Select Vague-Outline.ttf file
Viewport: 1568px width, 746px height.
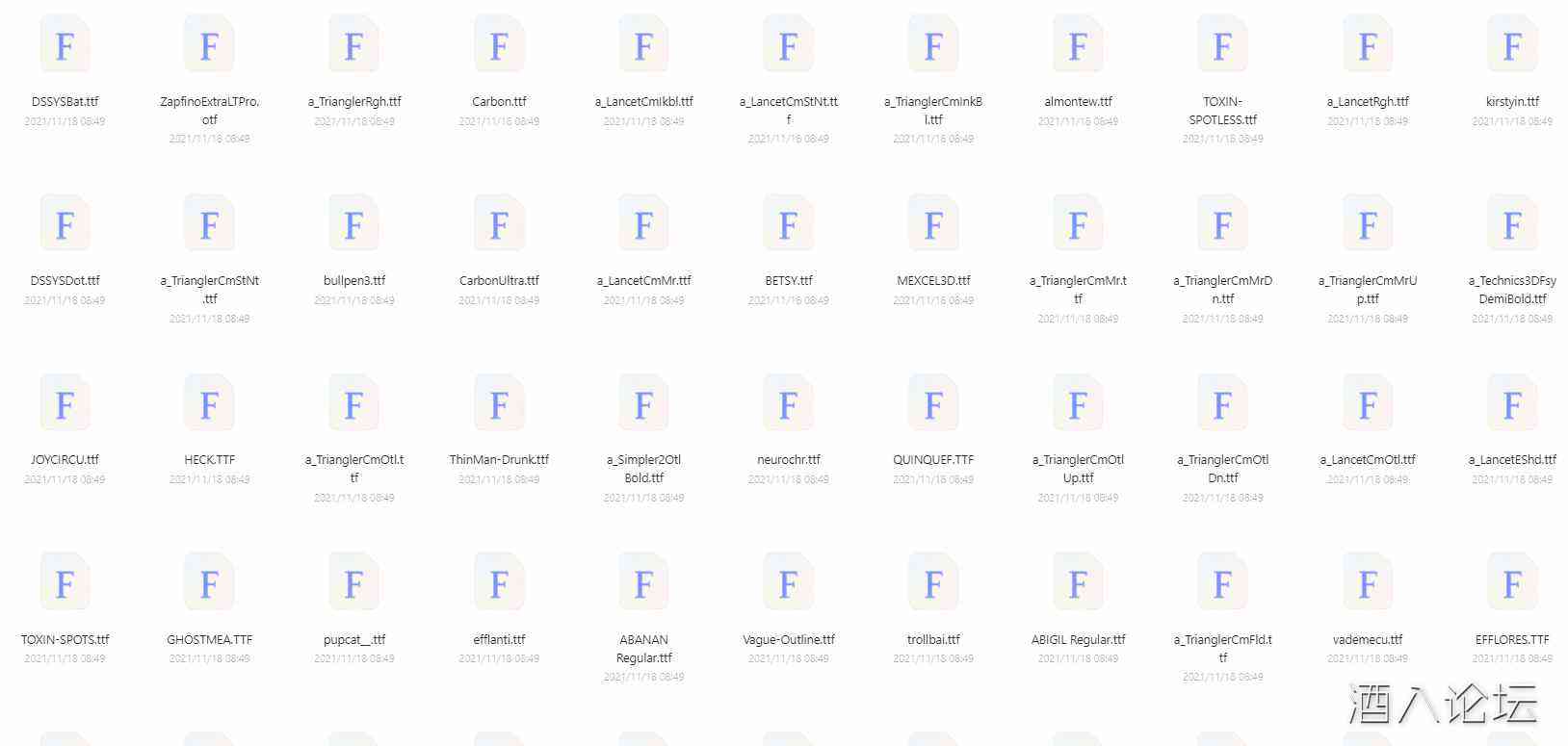tap(788, 584)
